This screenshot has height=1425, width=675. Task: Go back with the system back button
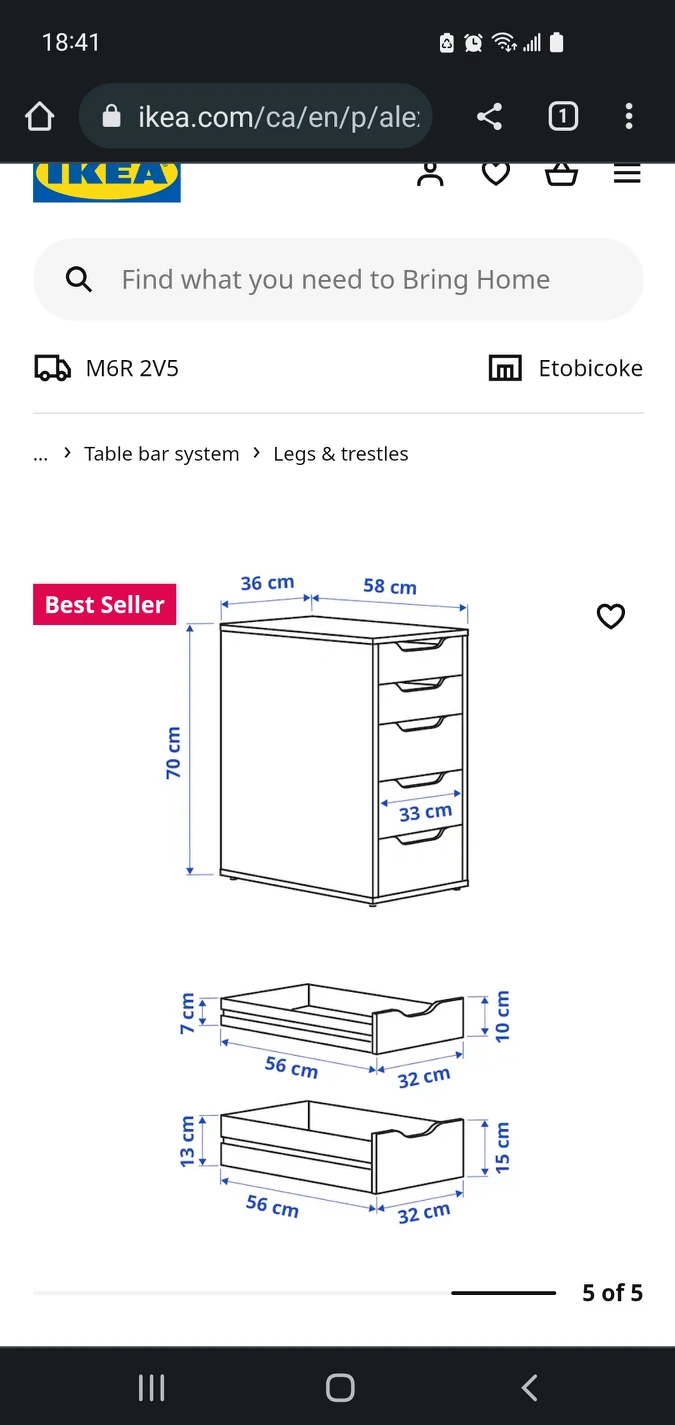(x=529, y=1387)
